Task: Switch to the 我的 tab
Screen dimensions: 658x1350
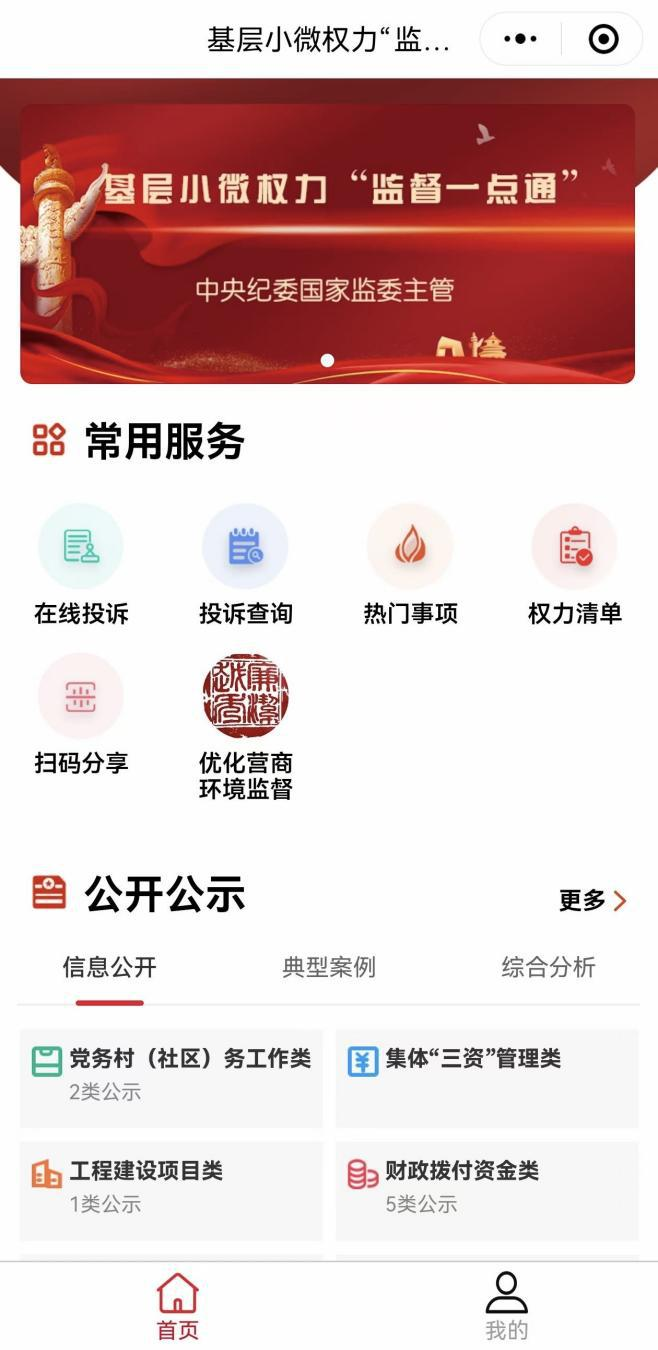Action: coord(506,1306)
